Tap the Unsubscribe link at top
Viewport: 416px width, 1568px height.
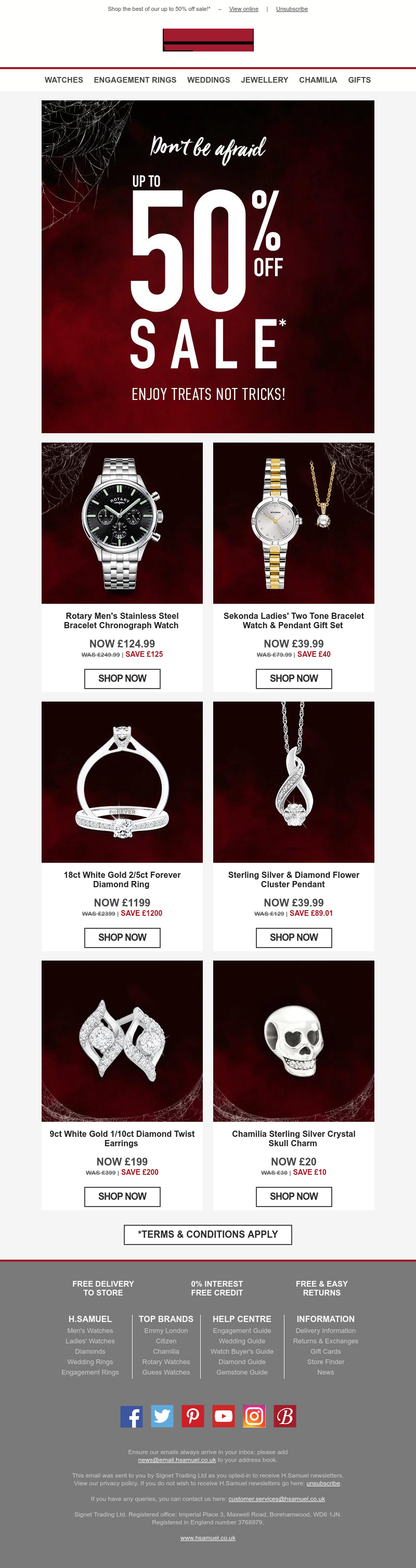(x=291, y=9)
